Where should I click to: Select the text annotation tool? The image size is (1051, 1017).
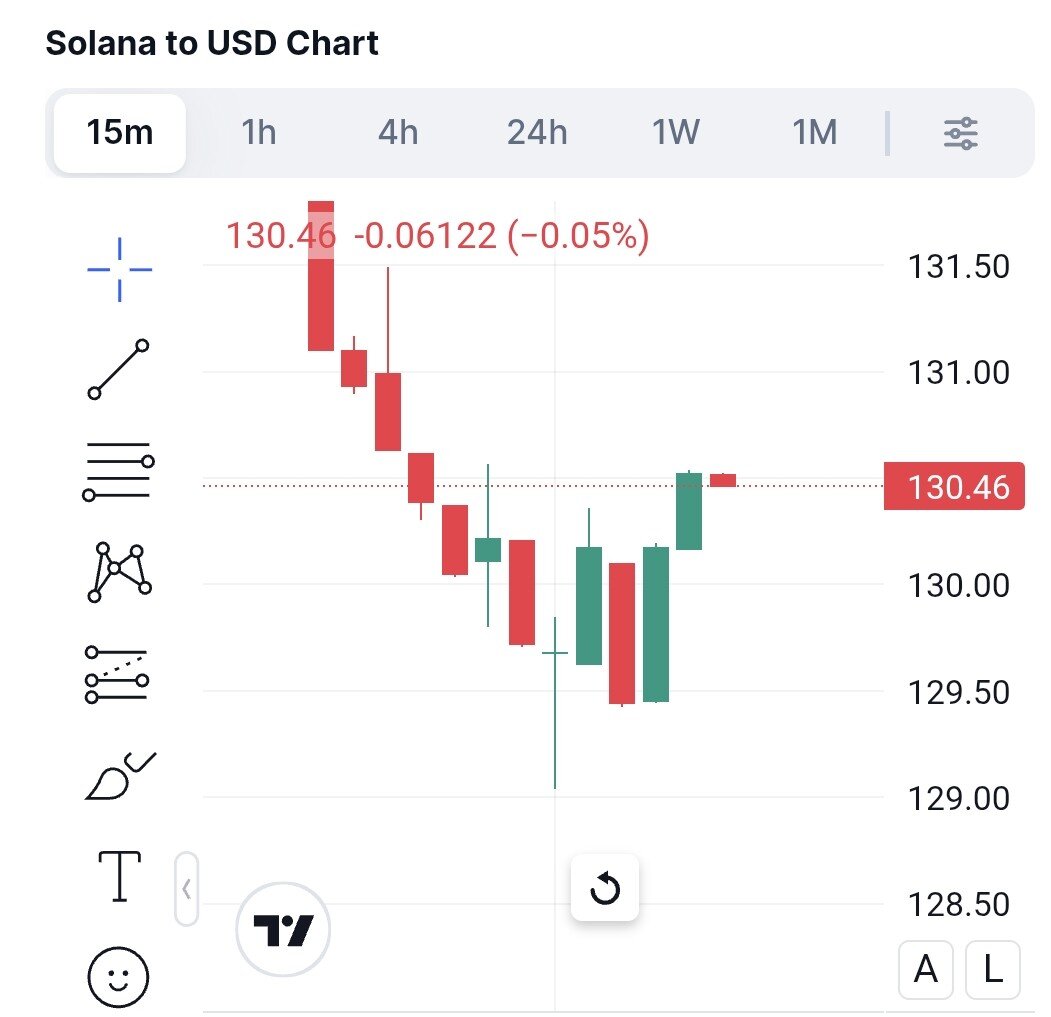click(119, 876)
